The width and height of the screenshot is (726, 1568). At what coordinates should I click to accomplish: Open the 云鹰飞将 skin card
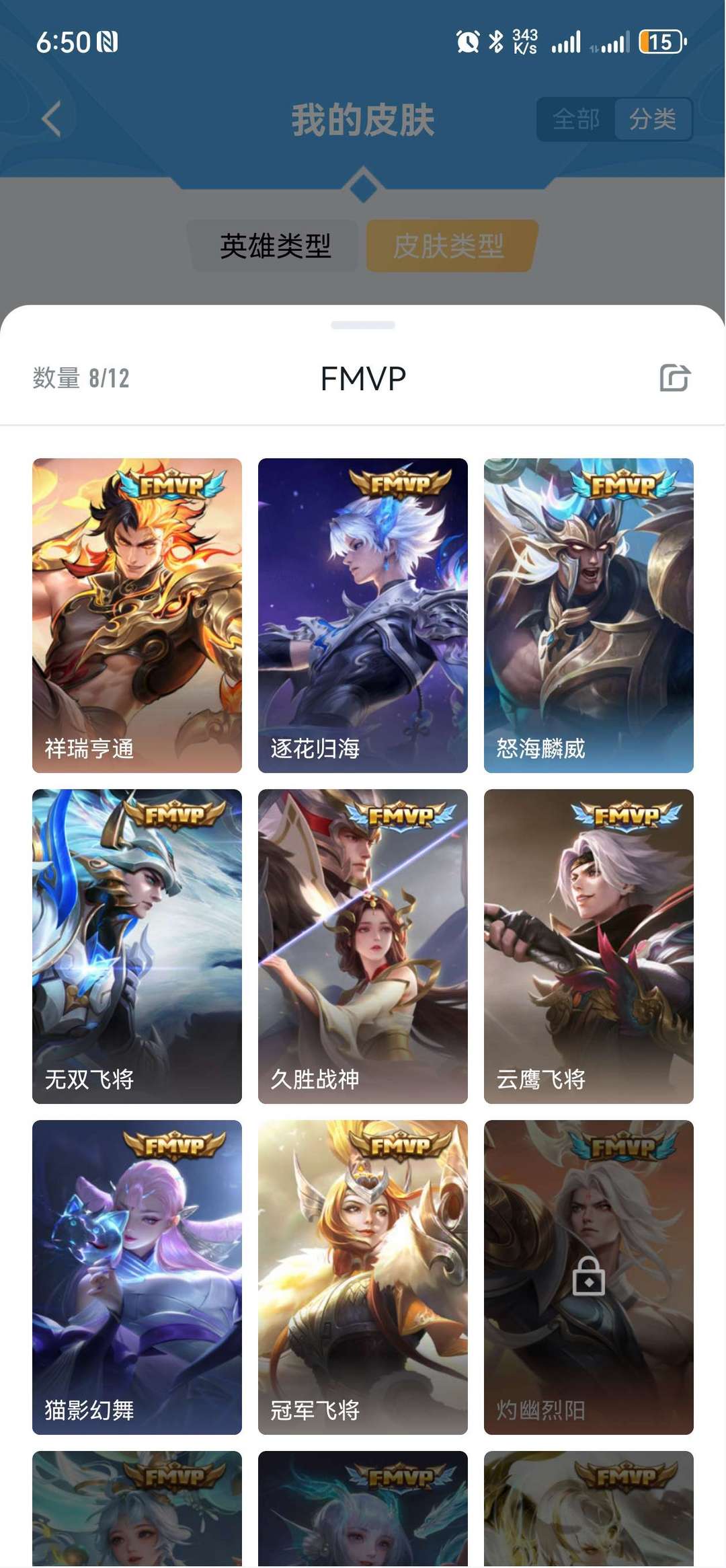click(x=589, y=946)
